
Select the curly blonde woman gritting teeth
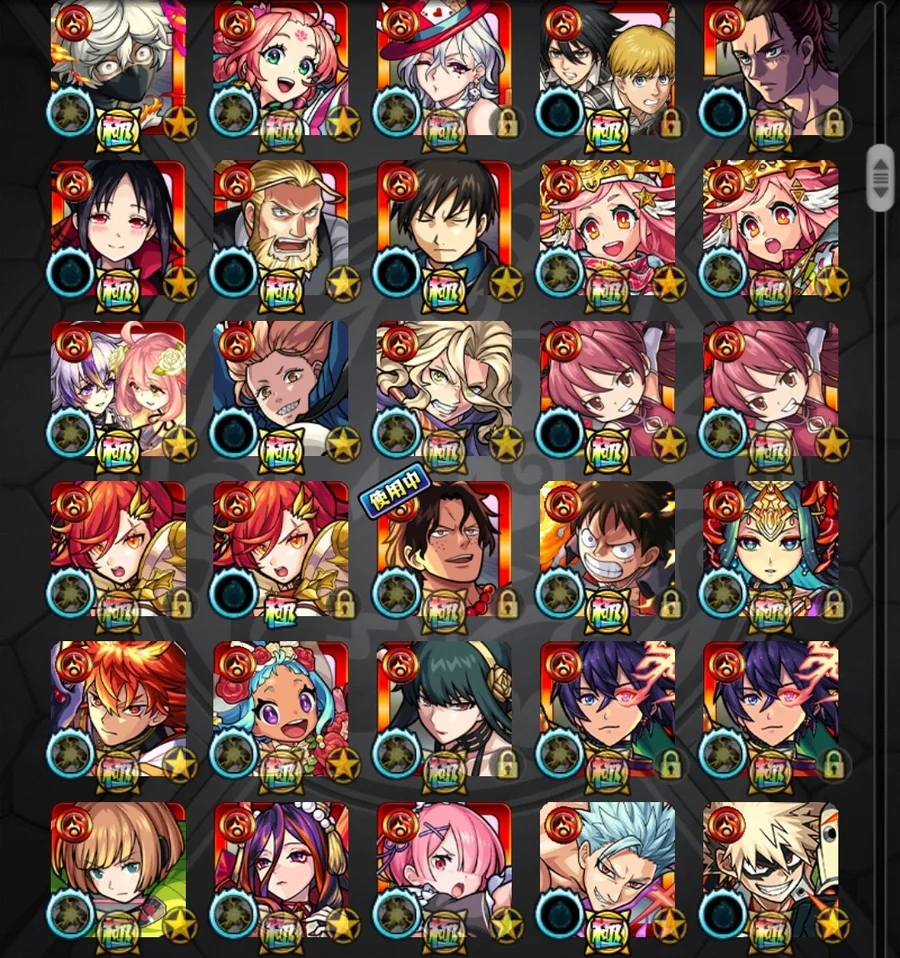[444, 388]
